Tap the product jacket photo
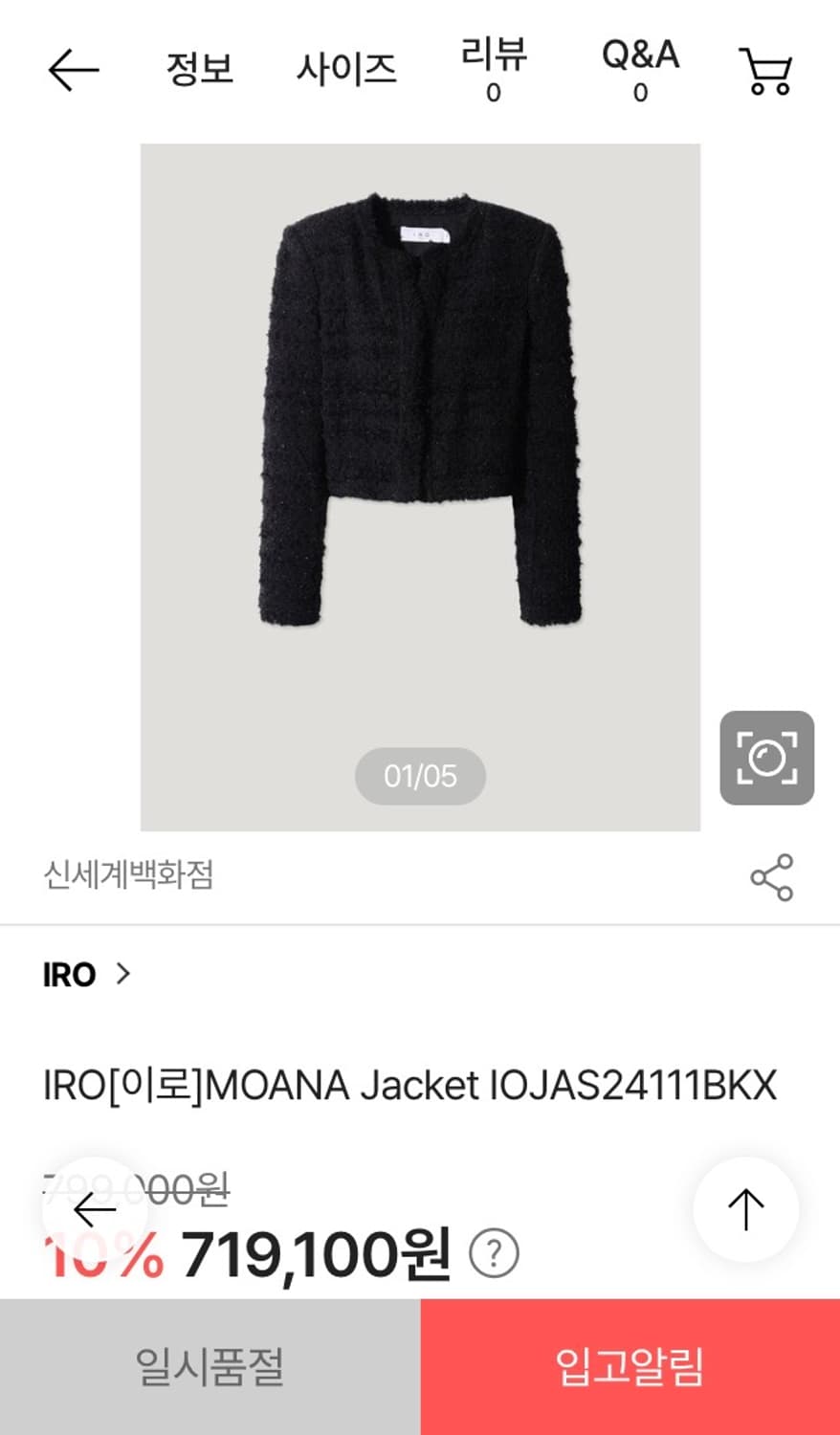840x1435 pixels. [x=420, y=421]
